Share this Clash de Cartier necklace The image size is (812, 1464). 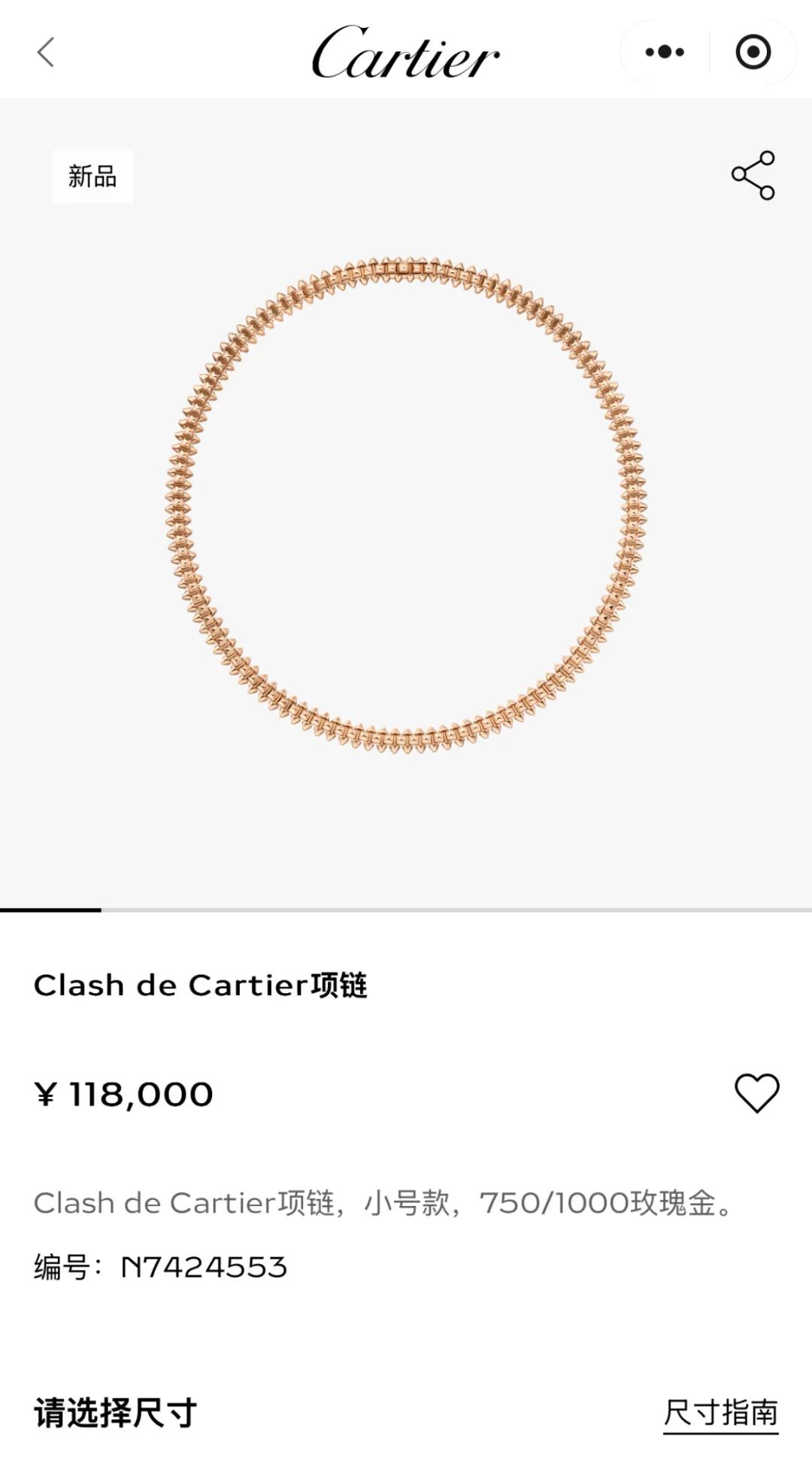pyautogui.click(x=753, y=175)
